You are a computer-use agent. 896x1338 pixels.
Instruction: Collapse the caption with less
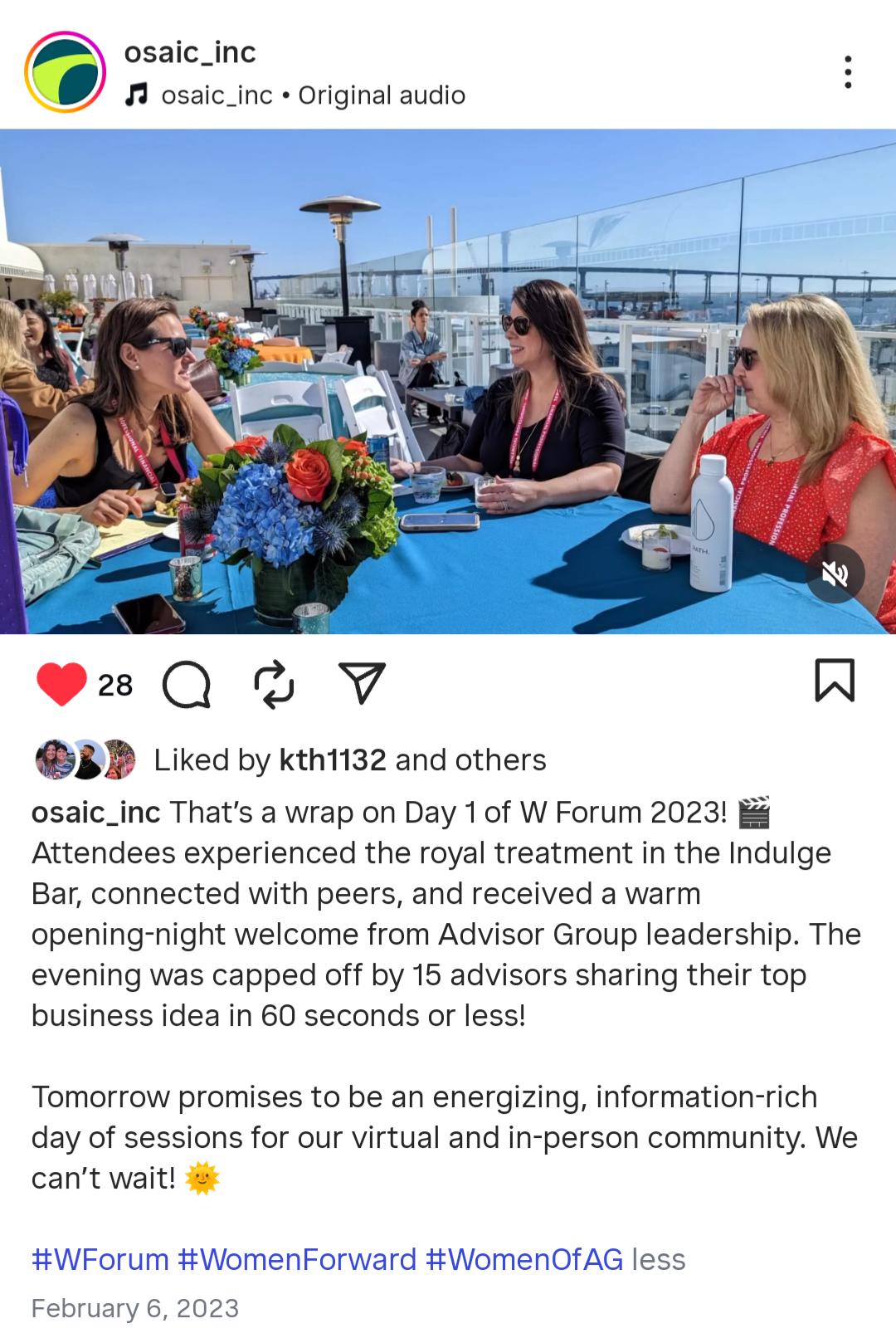pos(659,1259)
